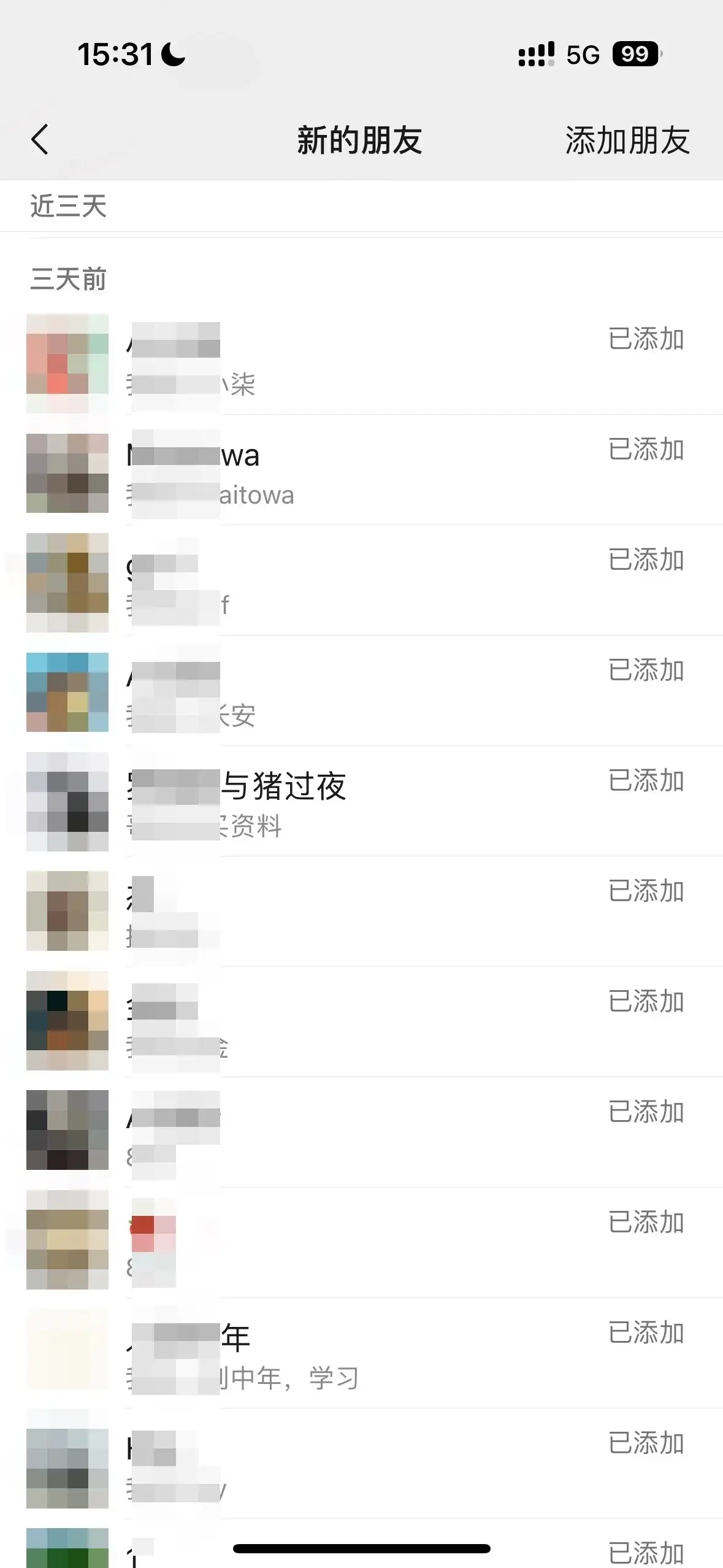Select the 新的朋友 title

[x=361, y=140]
